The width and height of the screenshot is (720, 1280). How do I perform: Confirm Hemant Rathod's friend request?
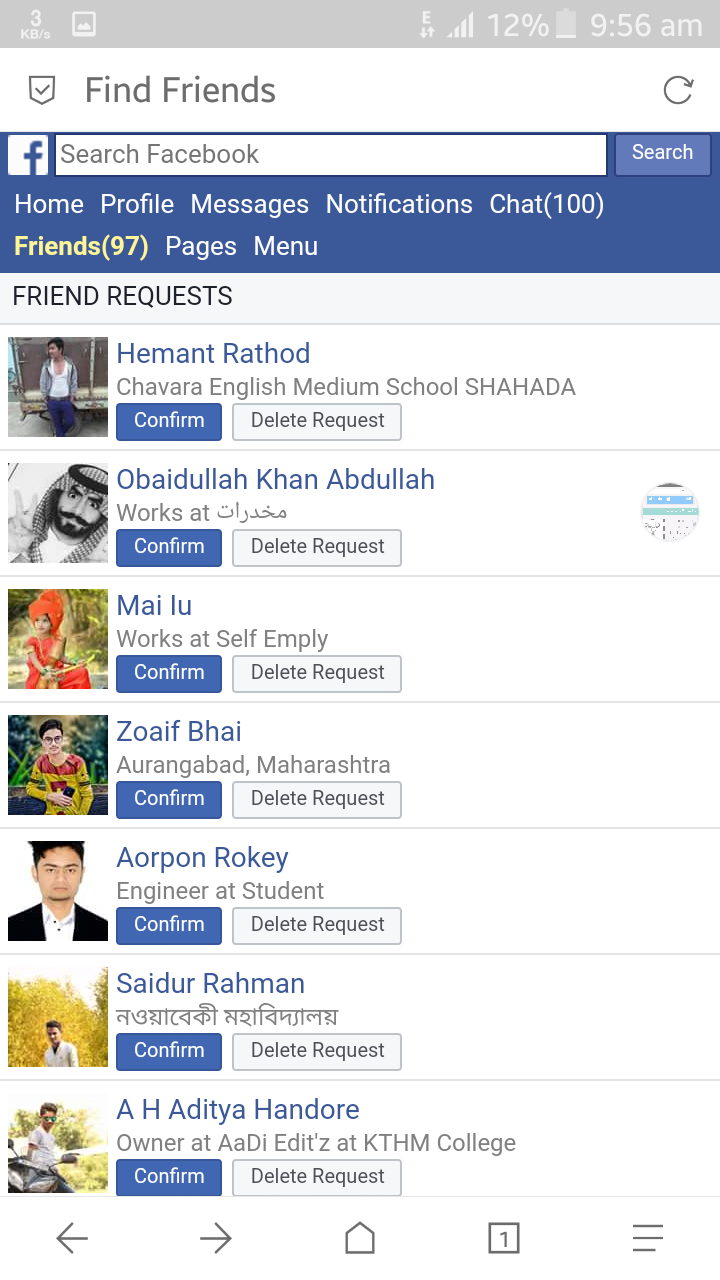point(169,421)
